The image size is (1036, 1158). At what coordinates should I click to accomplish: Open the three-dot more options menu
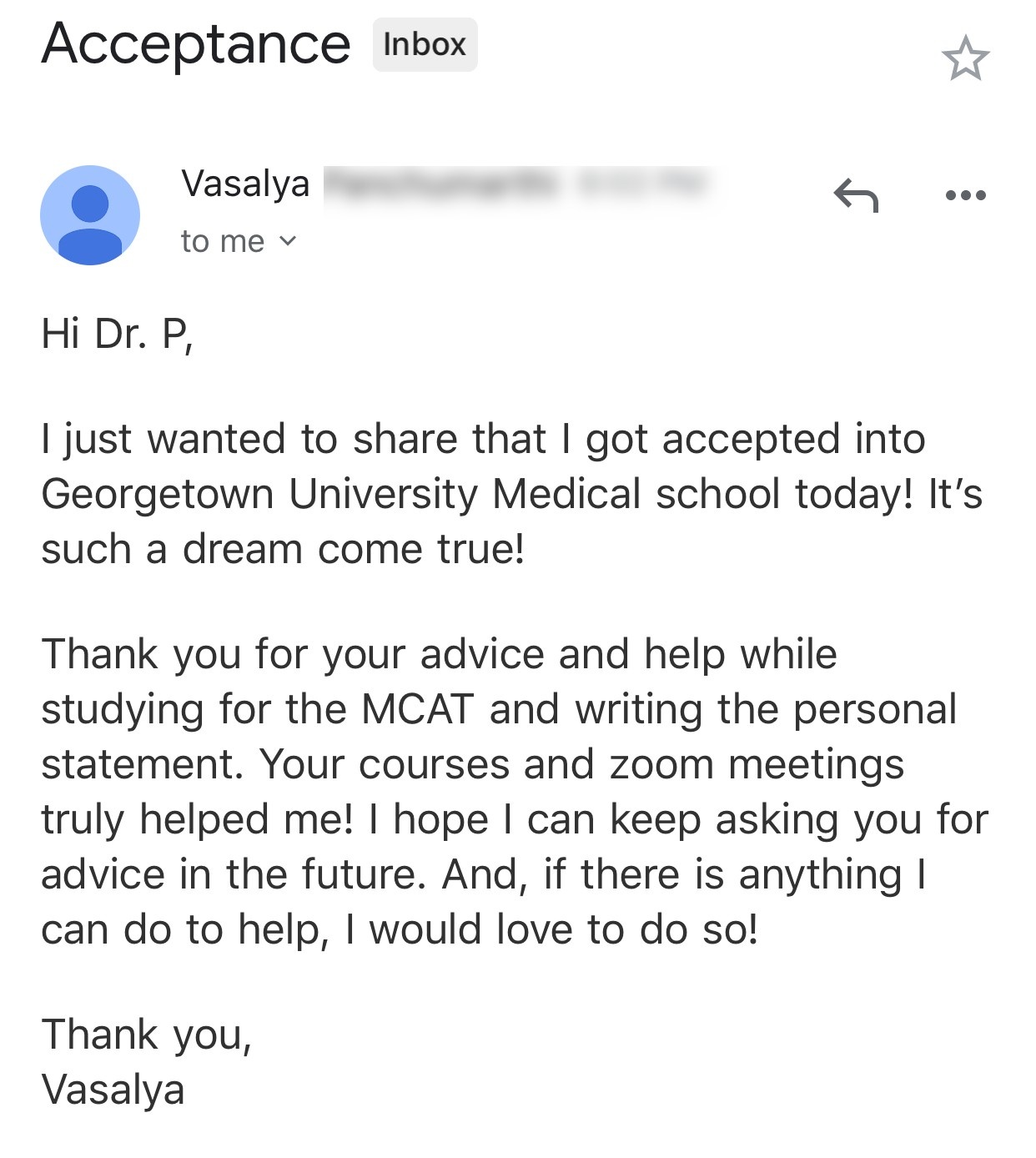[966, 196]
